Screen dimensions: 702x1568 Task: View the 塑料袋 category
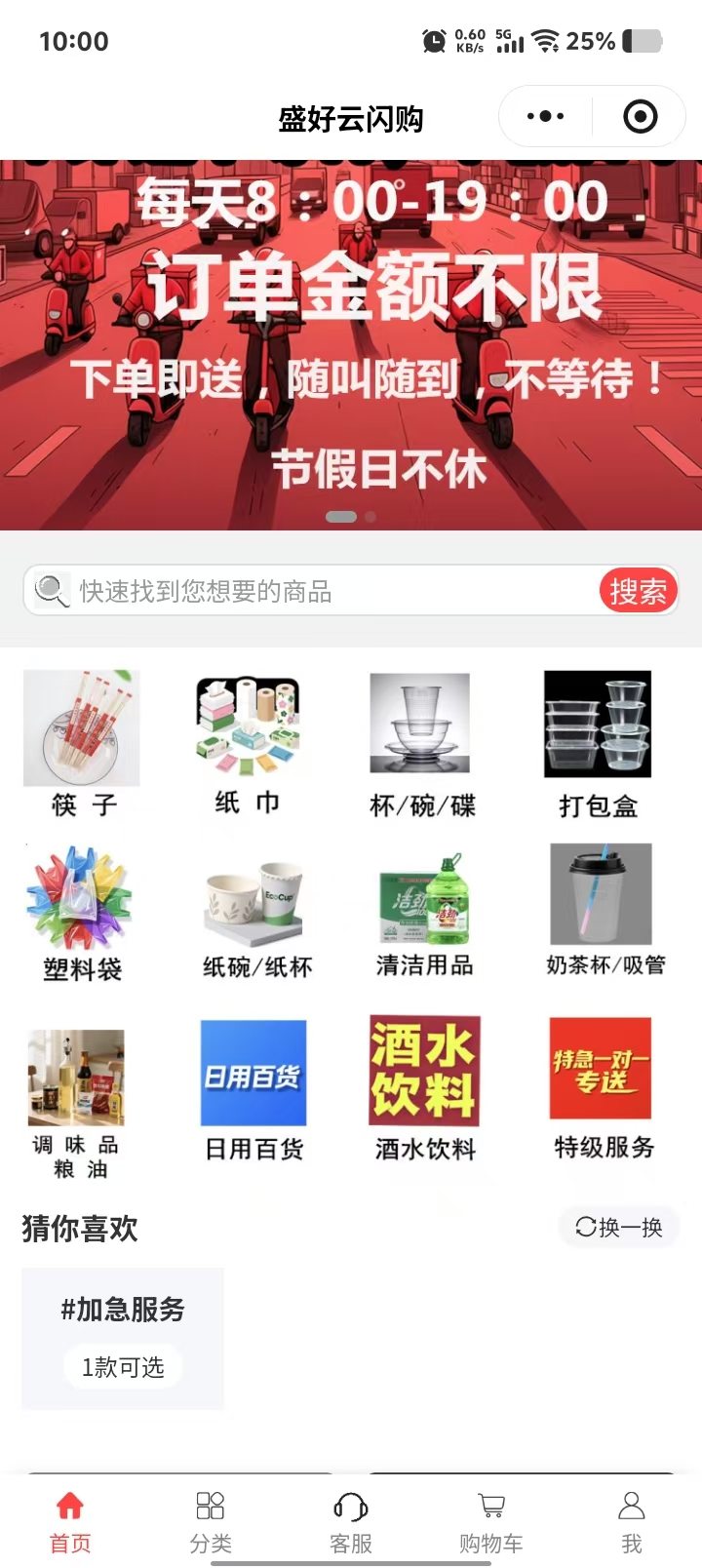pos(82,913)
